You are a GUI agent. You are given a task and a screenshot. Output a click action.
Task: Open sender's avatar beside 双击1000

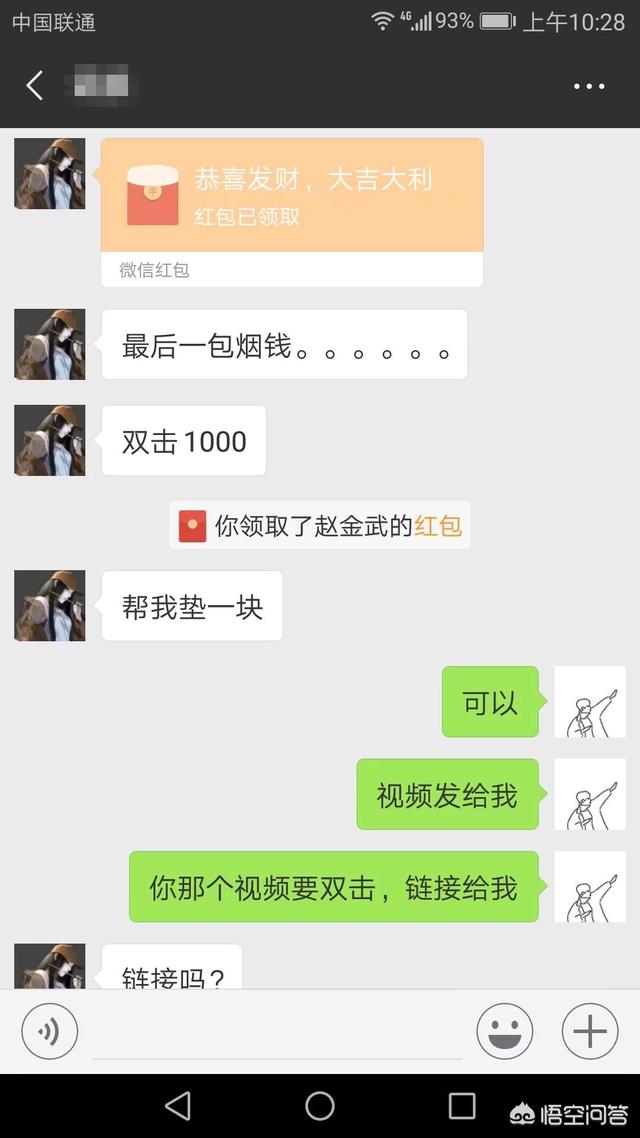[x=50, y=441]
